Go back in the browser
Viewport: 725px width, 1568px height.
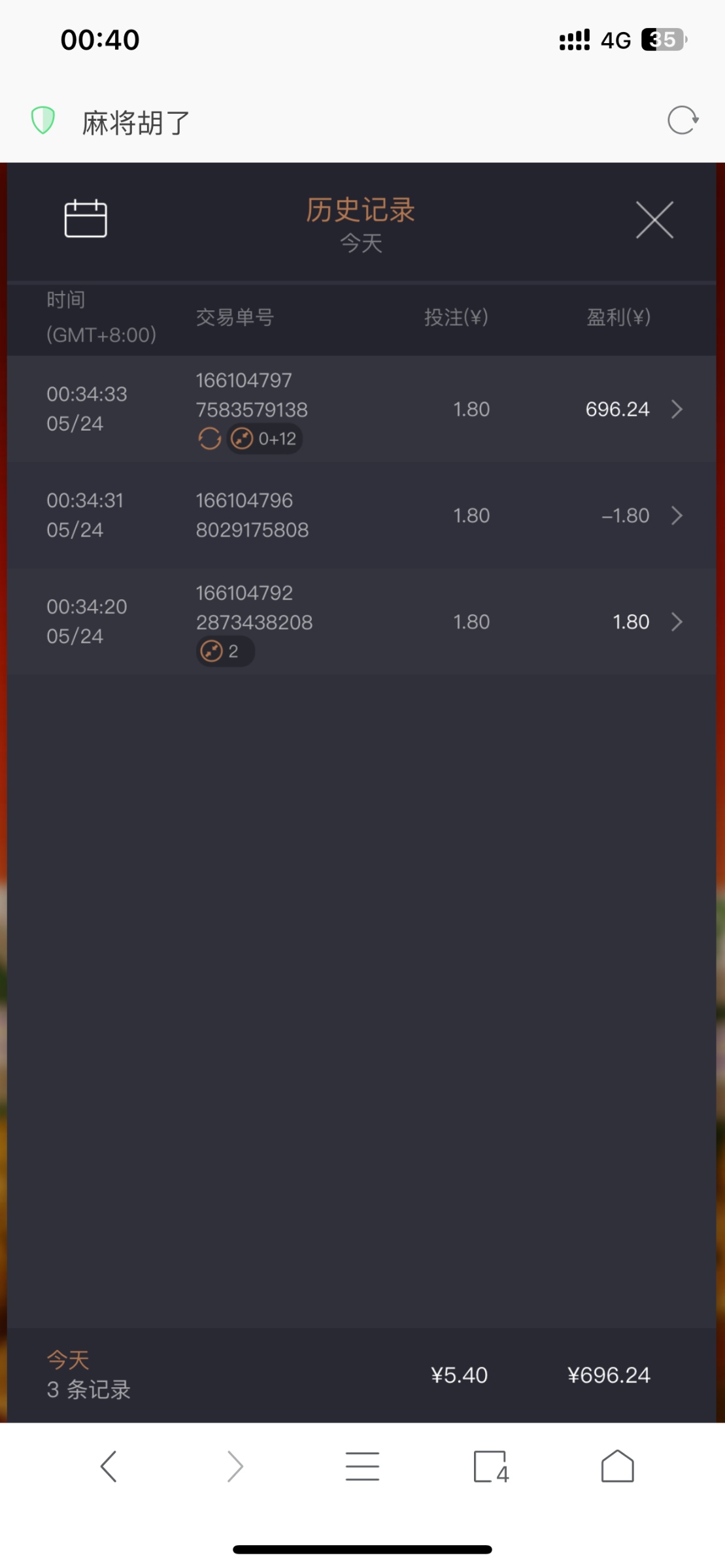109,1467
